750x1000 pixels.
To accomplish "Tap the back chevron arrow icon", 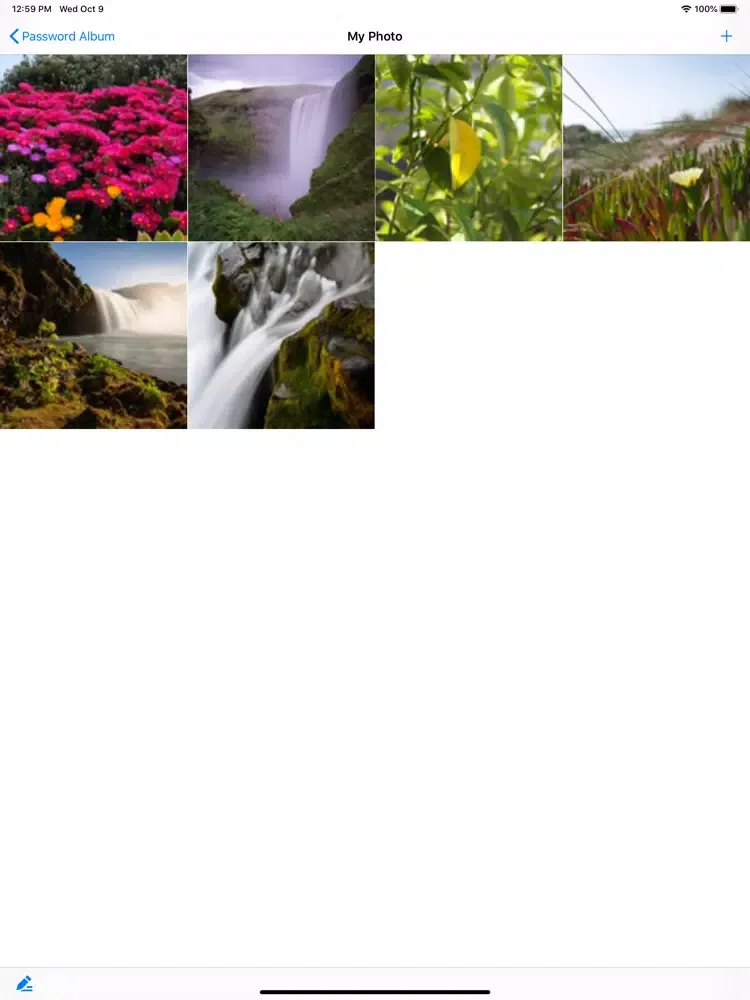I will (13, 36).
